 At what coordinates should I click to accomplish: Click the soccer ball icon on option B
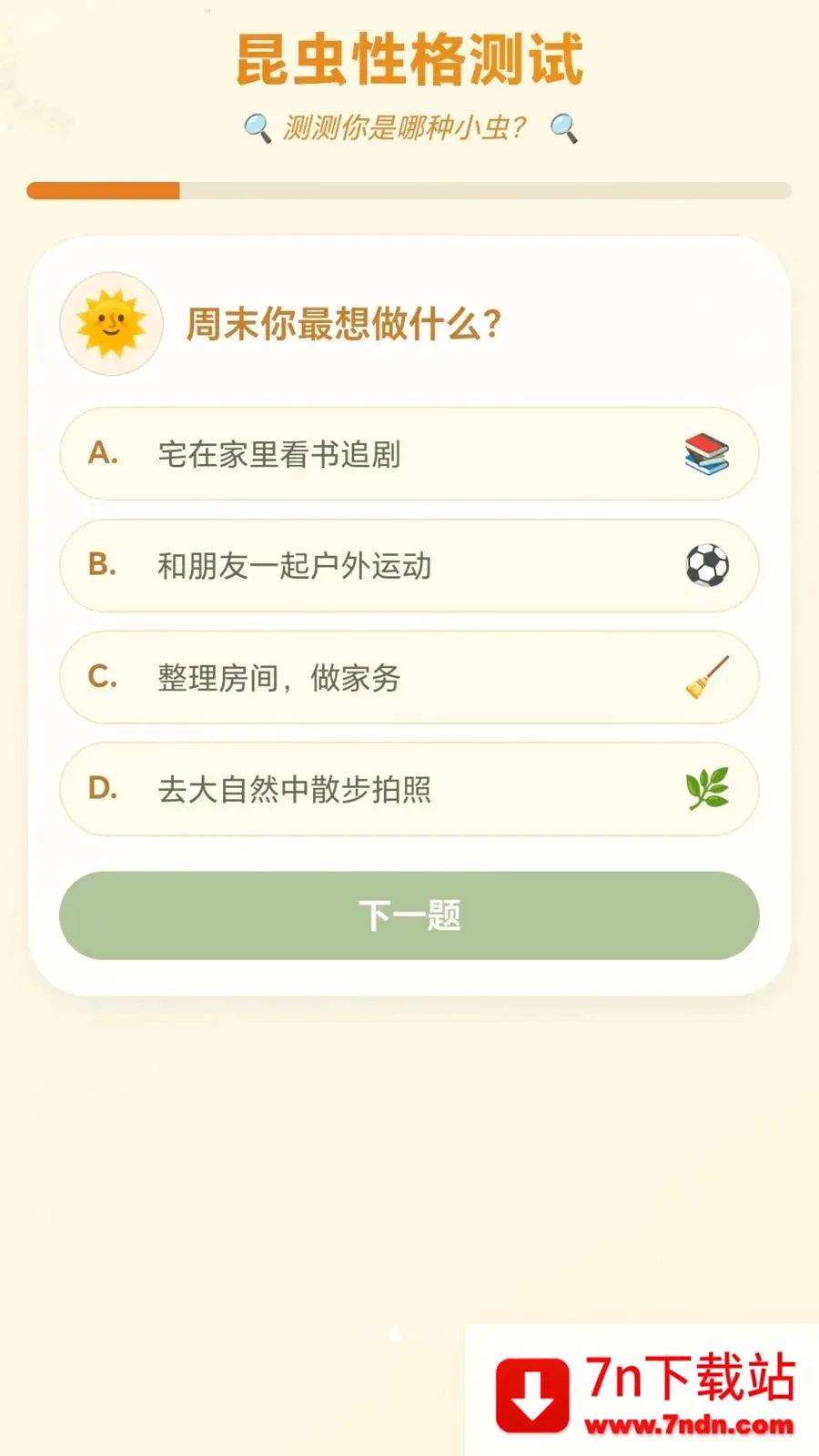tap(705, 565)
